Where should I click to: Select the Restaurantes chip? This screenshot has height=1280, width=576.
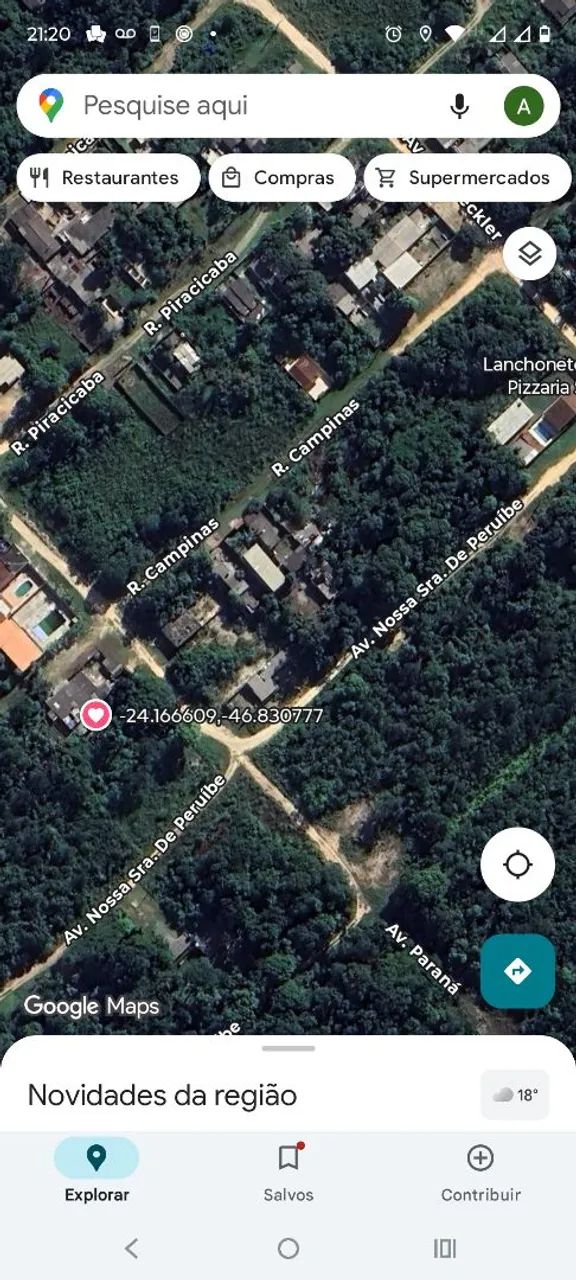[x=108, y=178]
